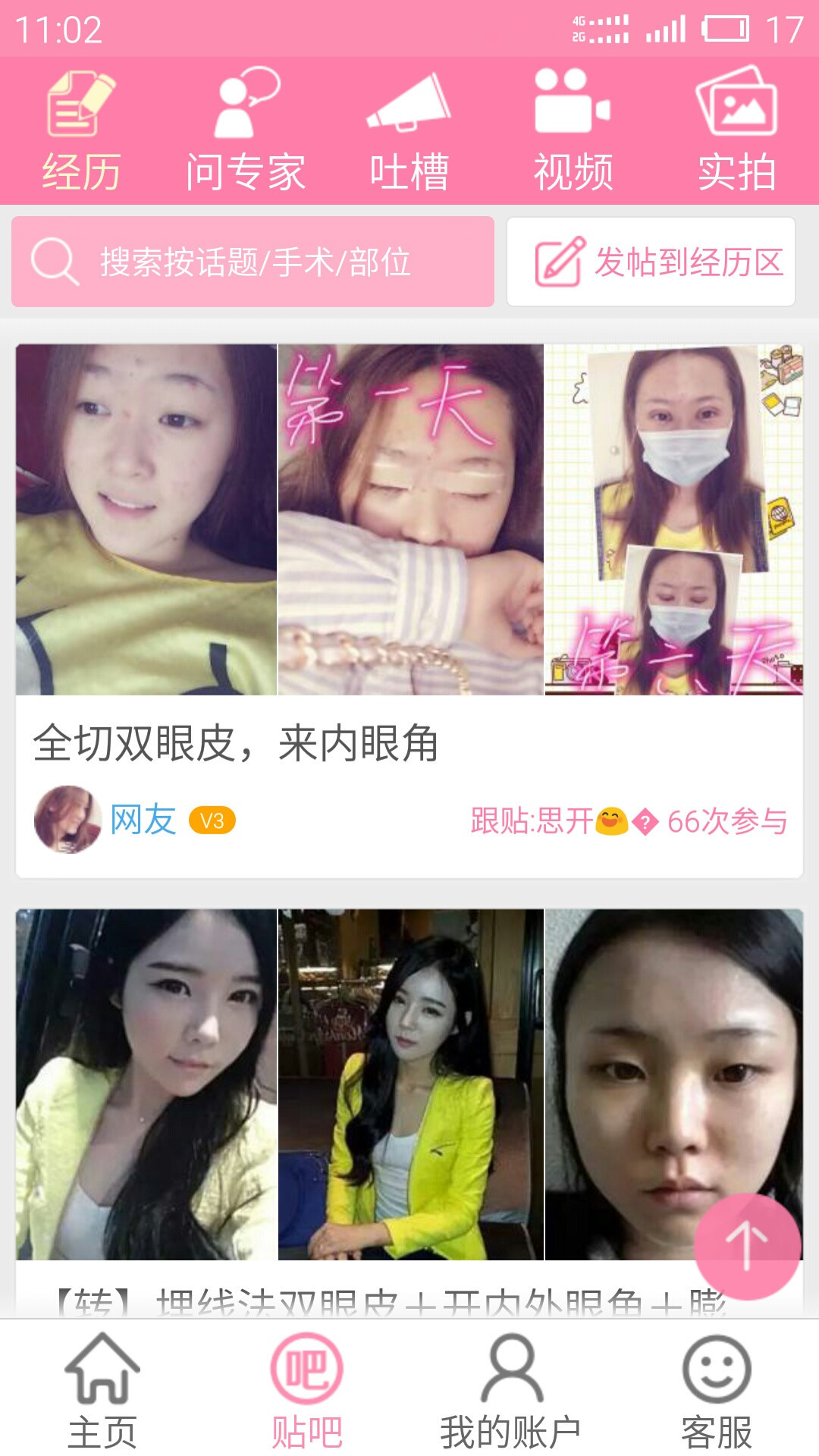This screenshot has height=1456, width=819.
Task: Tap 发帖到经历区 to write a post
Action: pyautogui.click(x=651, y=262)
